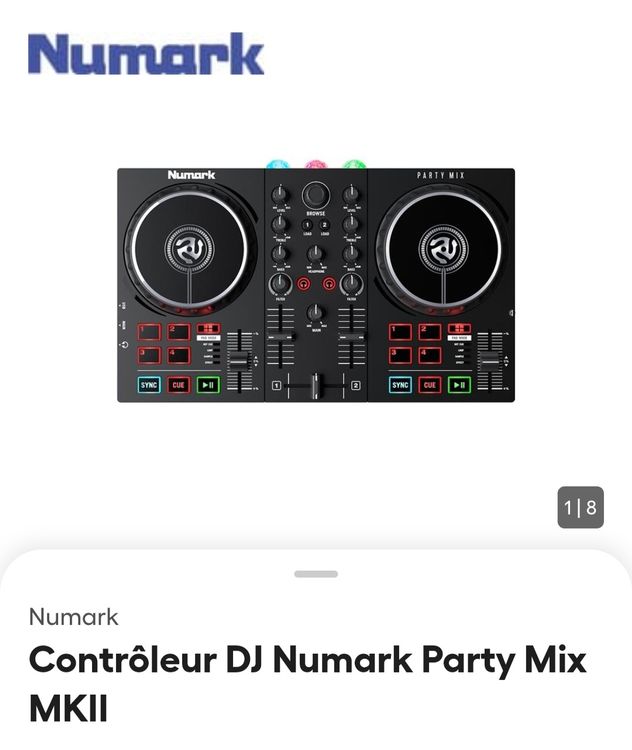
Task: Open the Numark Party Mix product photo
Action: [x=316, y=281]
